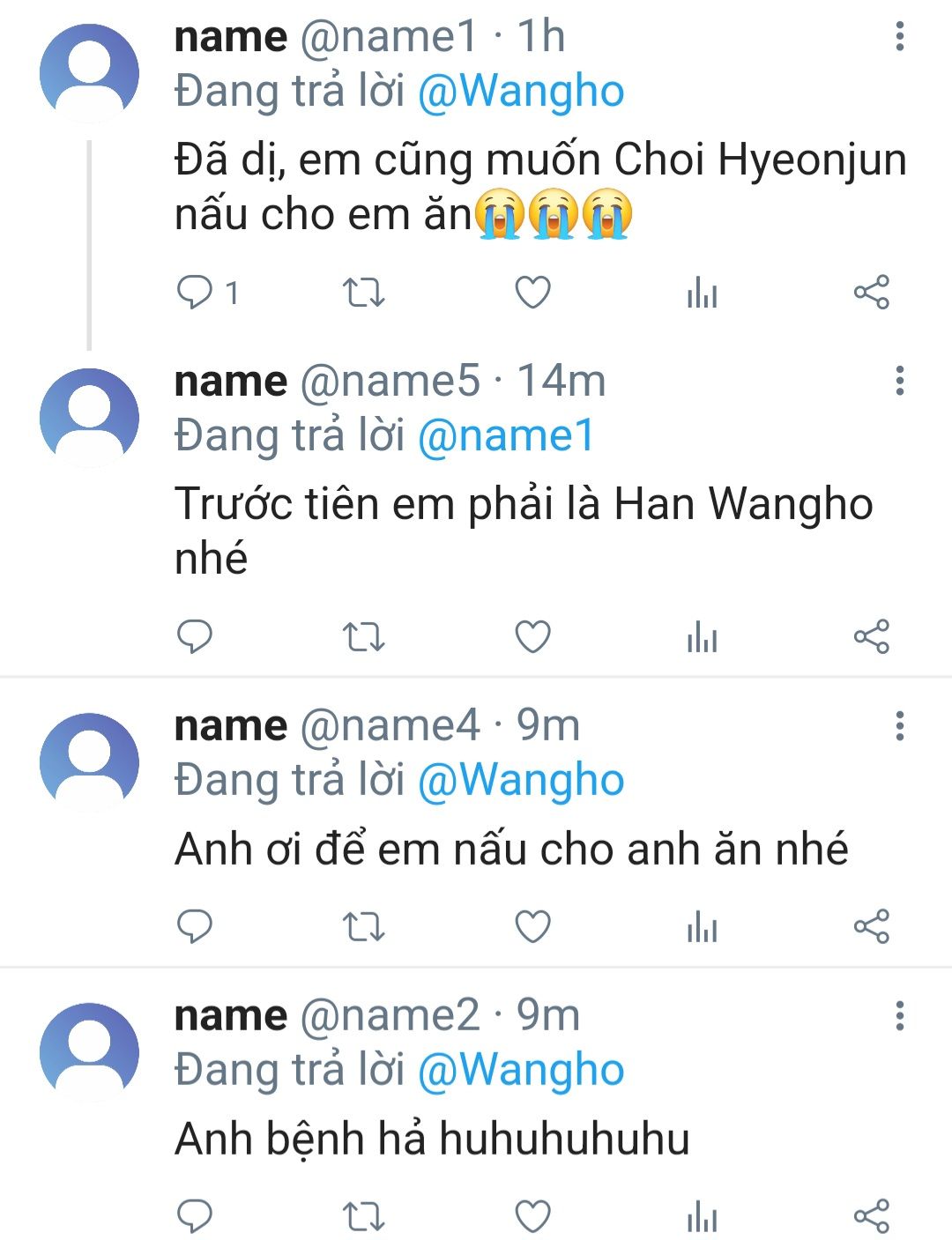Share @name4's reply
Screen dimensions: 952x1240
(x=871, y=926)
